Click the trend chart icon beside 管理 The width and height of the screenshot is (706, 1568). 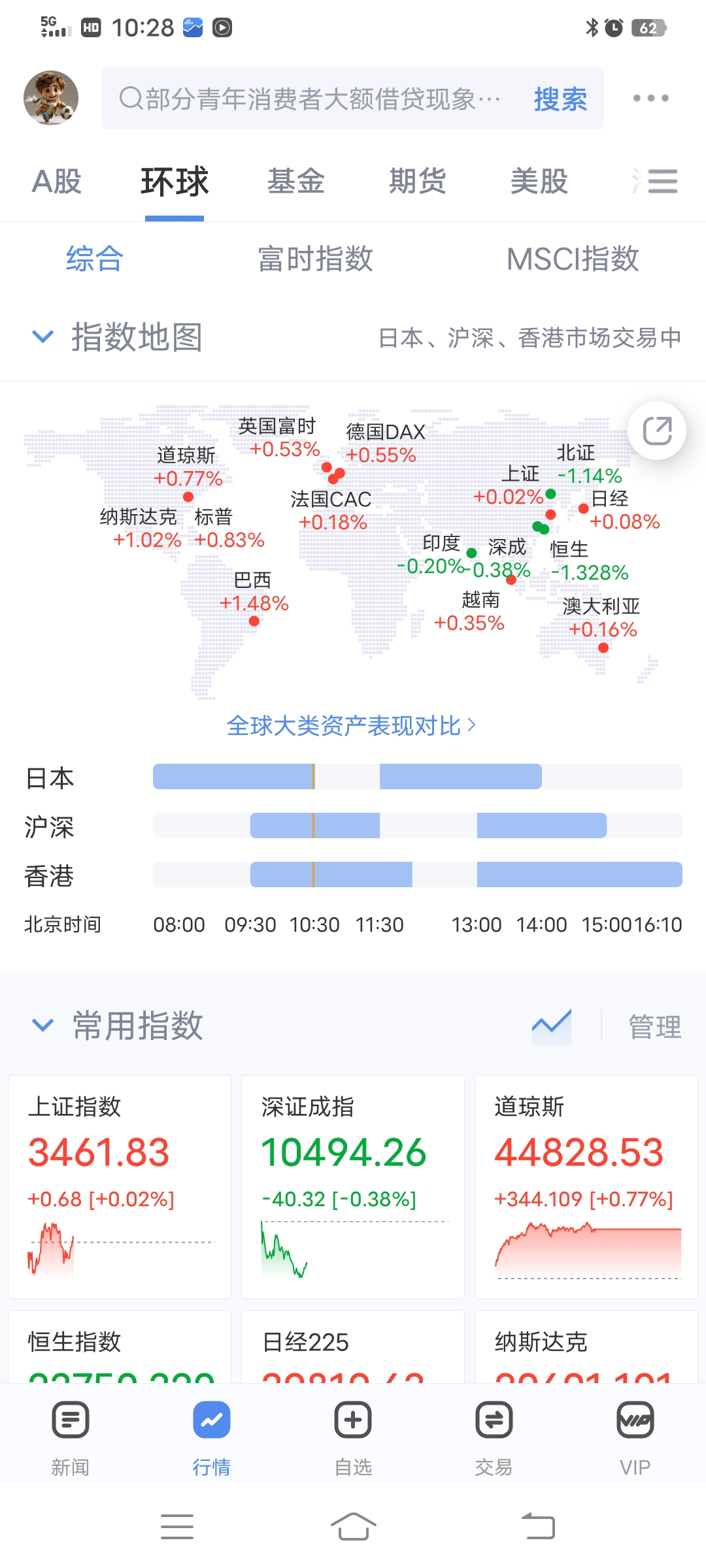coord(551,1026)
